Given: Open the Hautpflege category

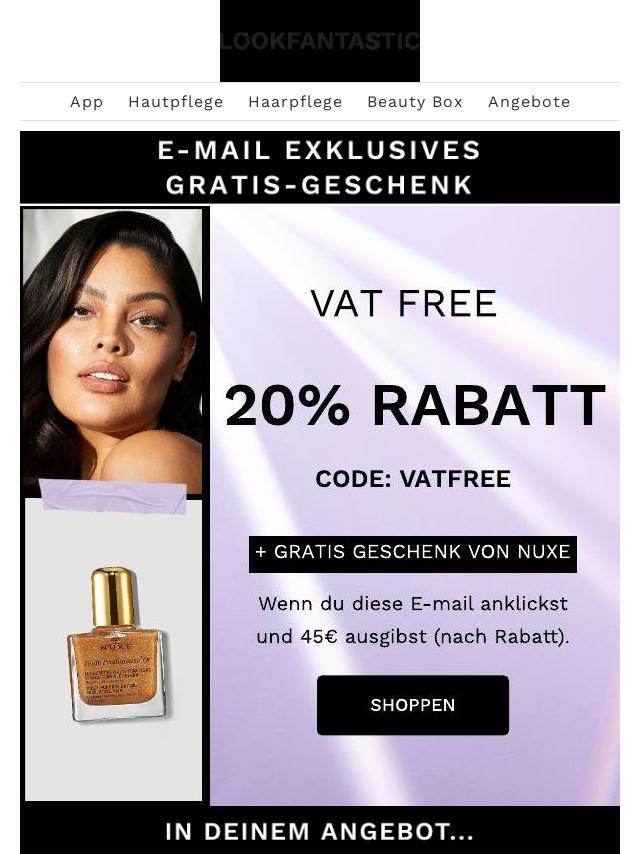Looking at the screenshot, I should click(176, 102).
